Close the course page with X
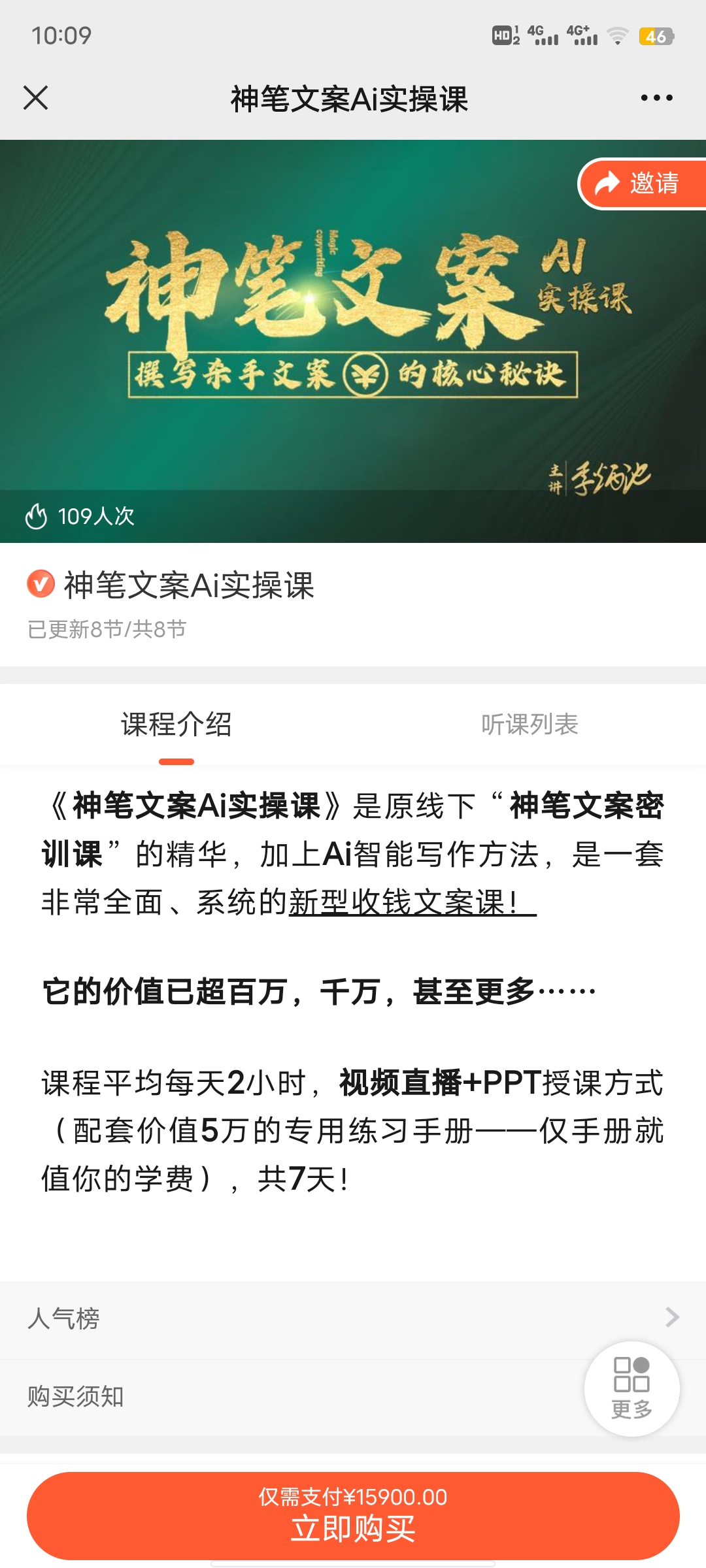This screenshot has width=706, height=1568. (36, 98)
